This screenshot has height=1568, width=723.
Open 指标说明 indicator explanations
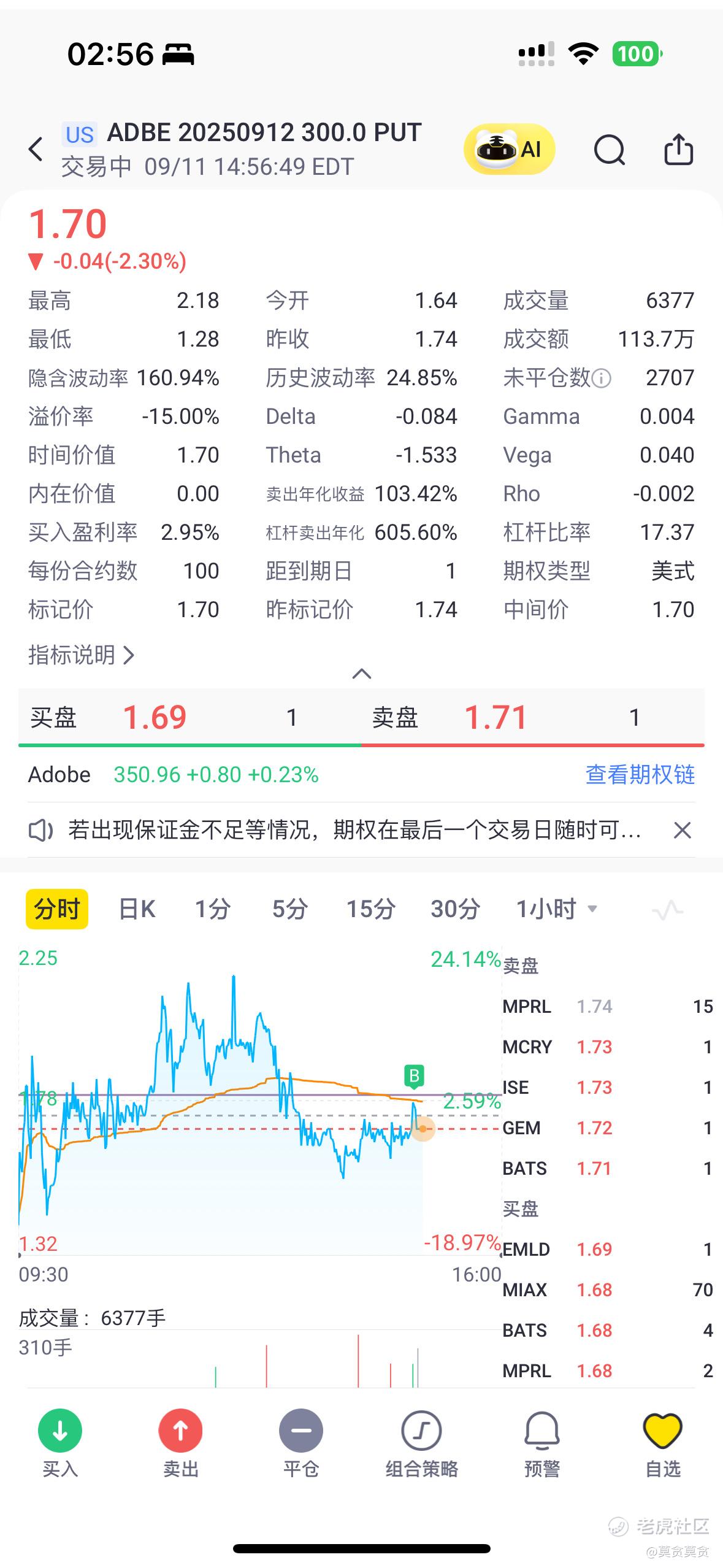81,655
